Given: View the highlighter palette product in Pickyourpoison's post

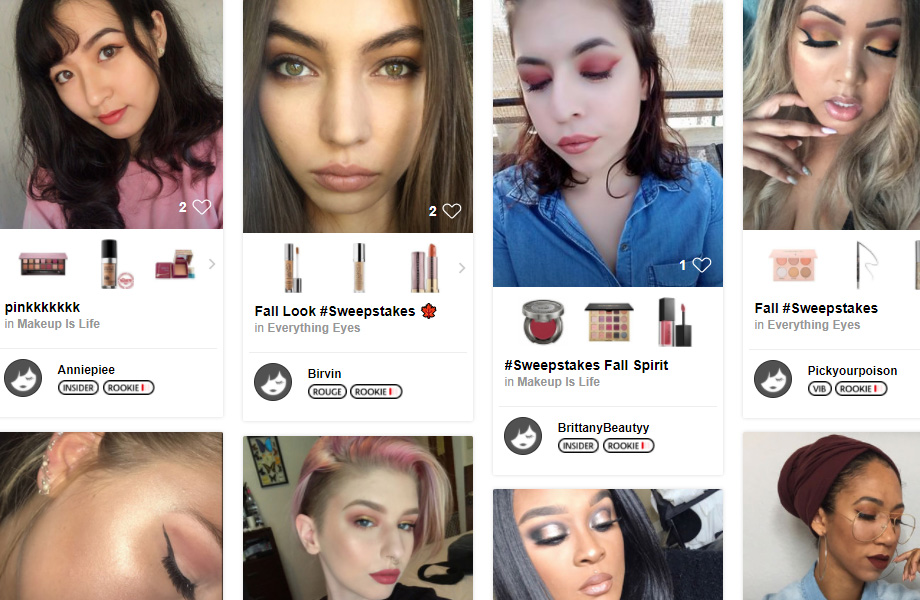Looking at the screenshot, I should pyautogui.click(x=793, y=265).
